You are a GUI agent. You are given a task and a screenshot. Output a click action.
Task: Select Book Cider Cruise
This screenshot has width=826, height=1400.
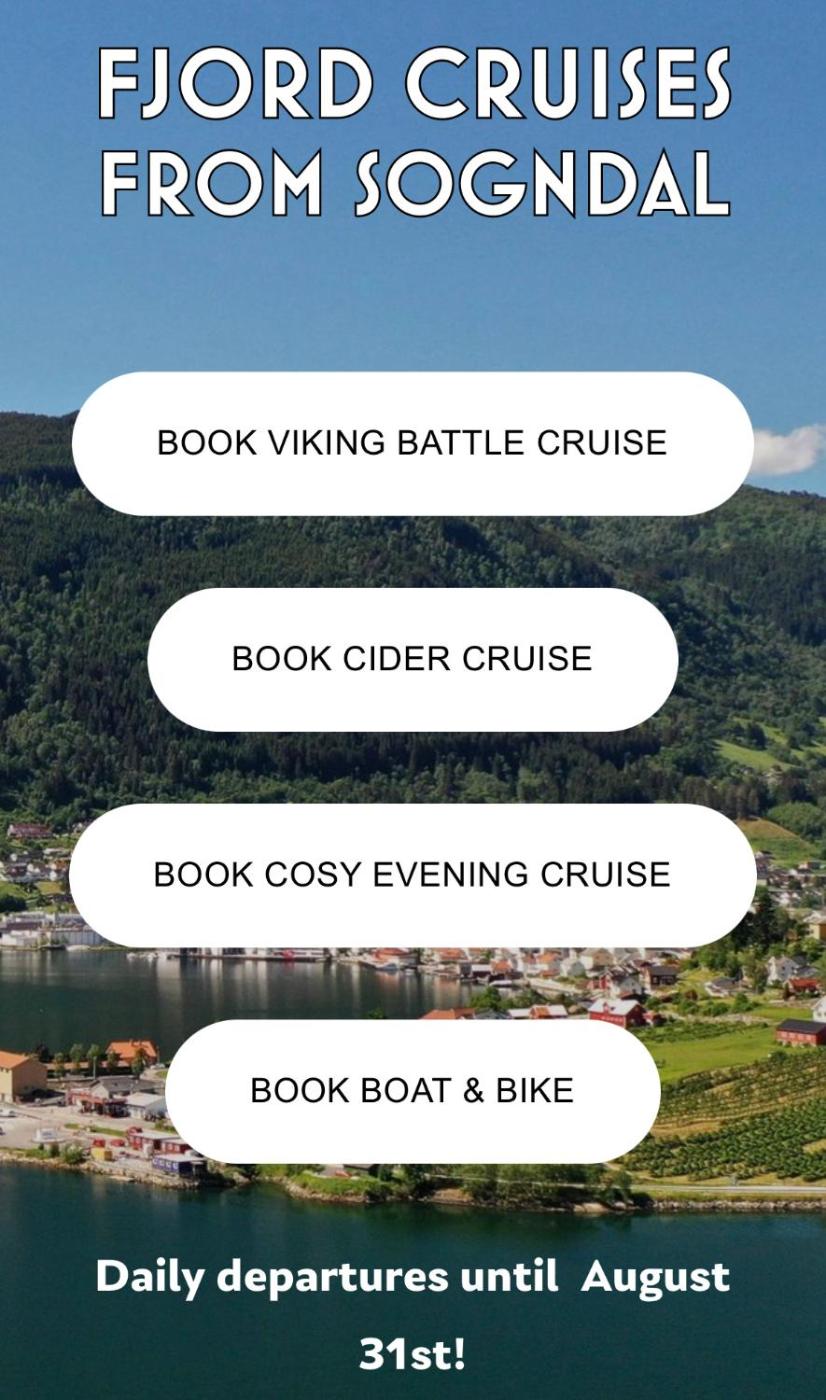click(x=412, y=659)
